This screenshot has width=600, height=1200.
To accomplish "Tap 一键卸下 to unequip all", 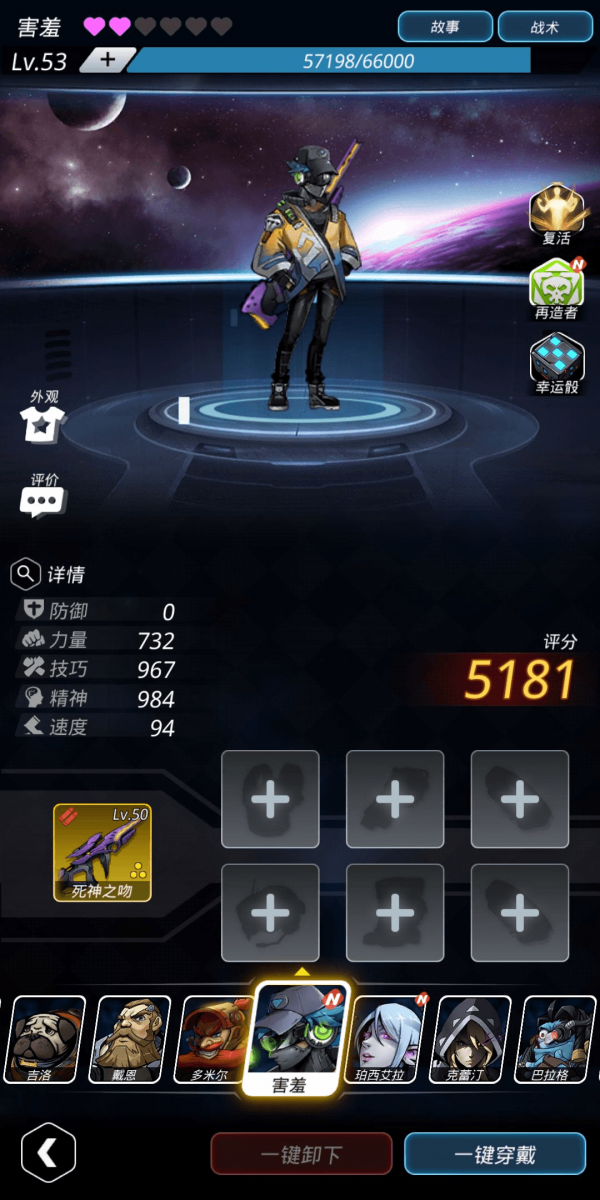I will click(x=301, y=1154).
